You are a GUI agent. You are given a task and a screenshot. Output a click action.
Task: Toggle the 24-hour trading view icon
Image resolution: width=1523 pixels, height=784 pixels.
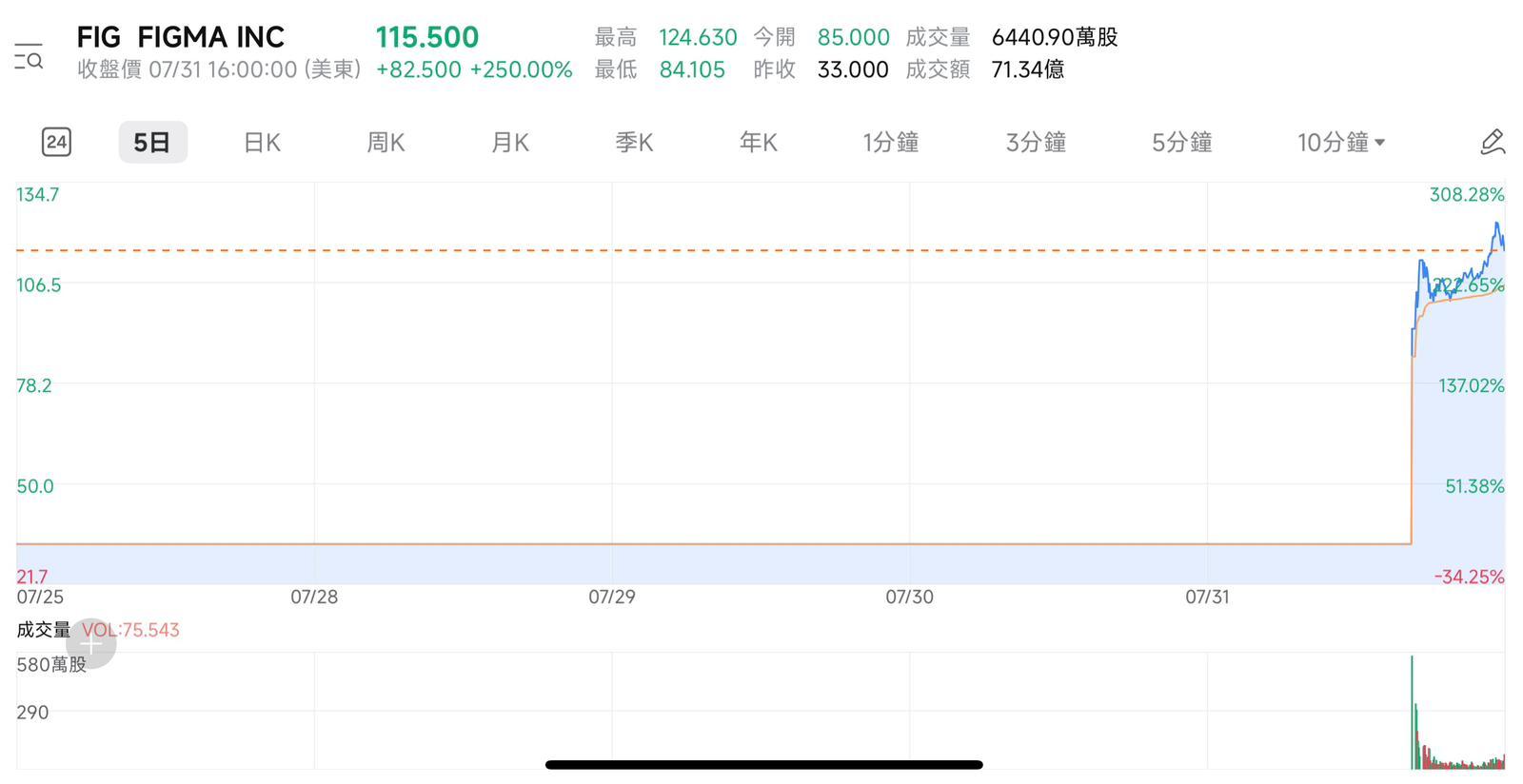(x=56, y=143)
